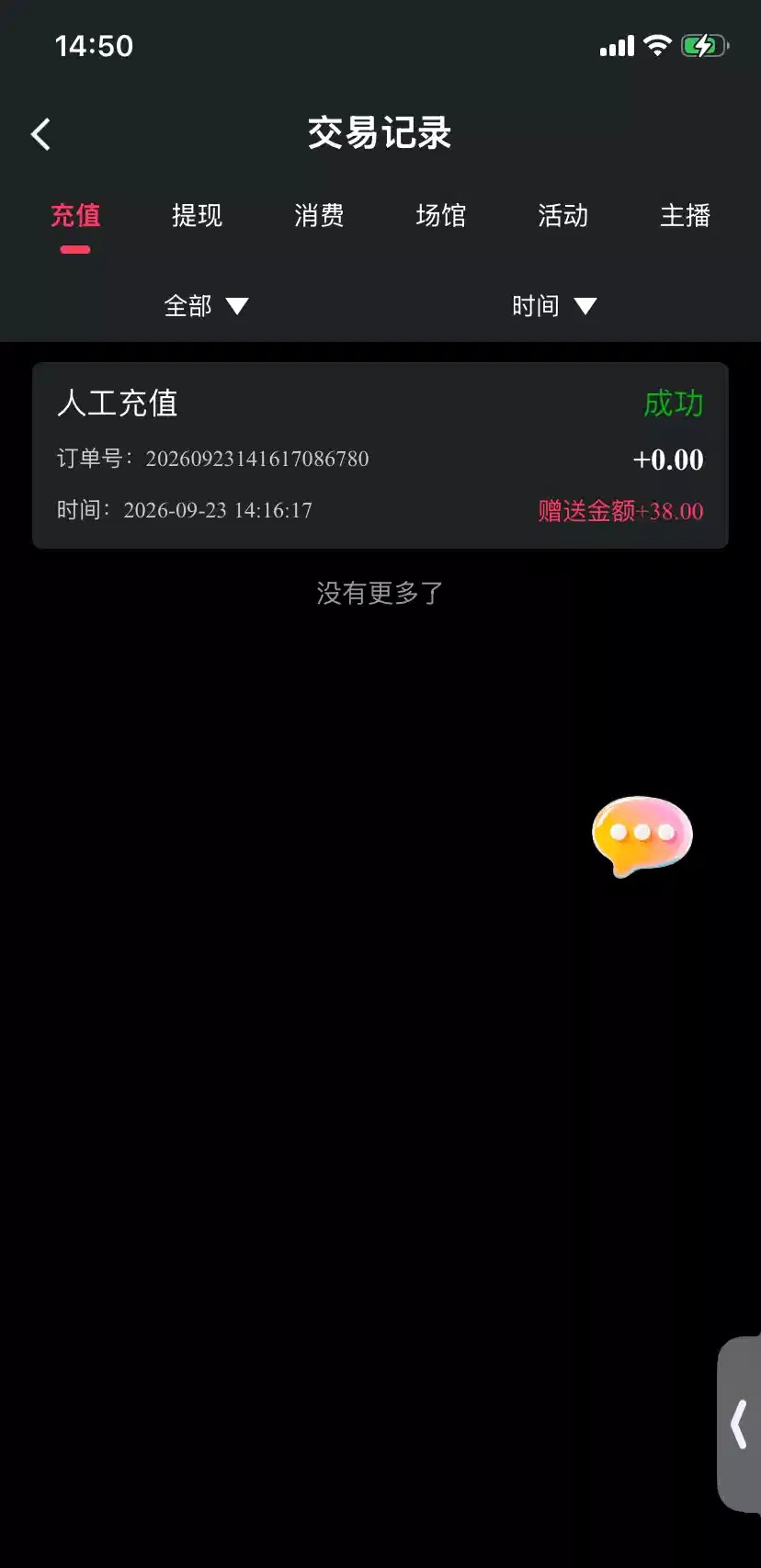Expand the side panel arrow handle
The height and width of the screenshot is (1568, 761).
pos(739,1425)
